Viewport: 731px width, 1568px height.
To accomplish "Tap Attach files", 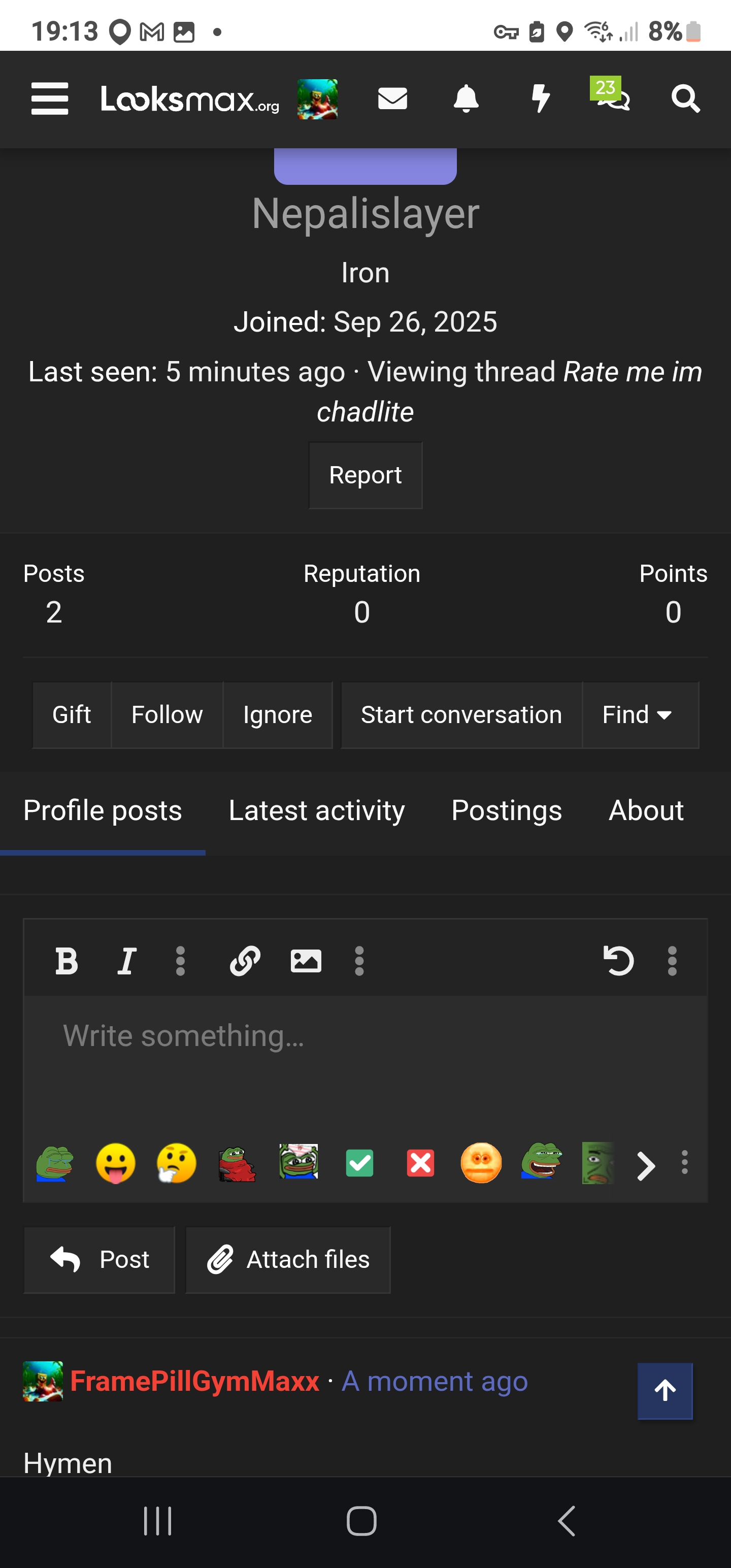I will click(288, 1259).
